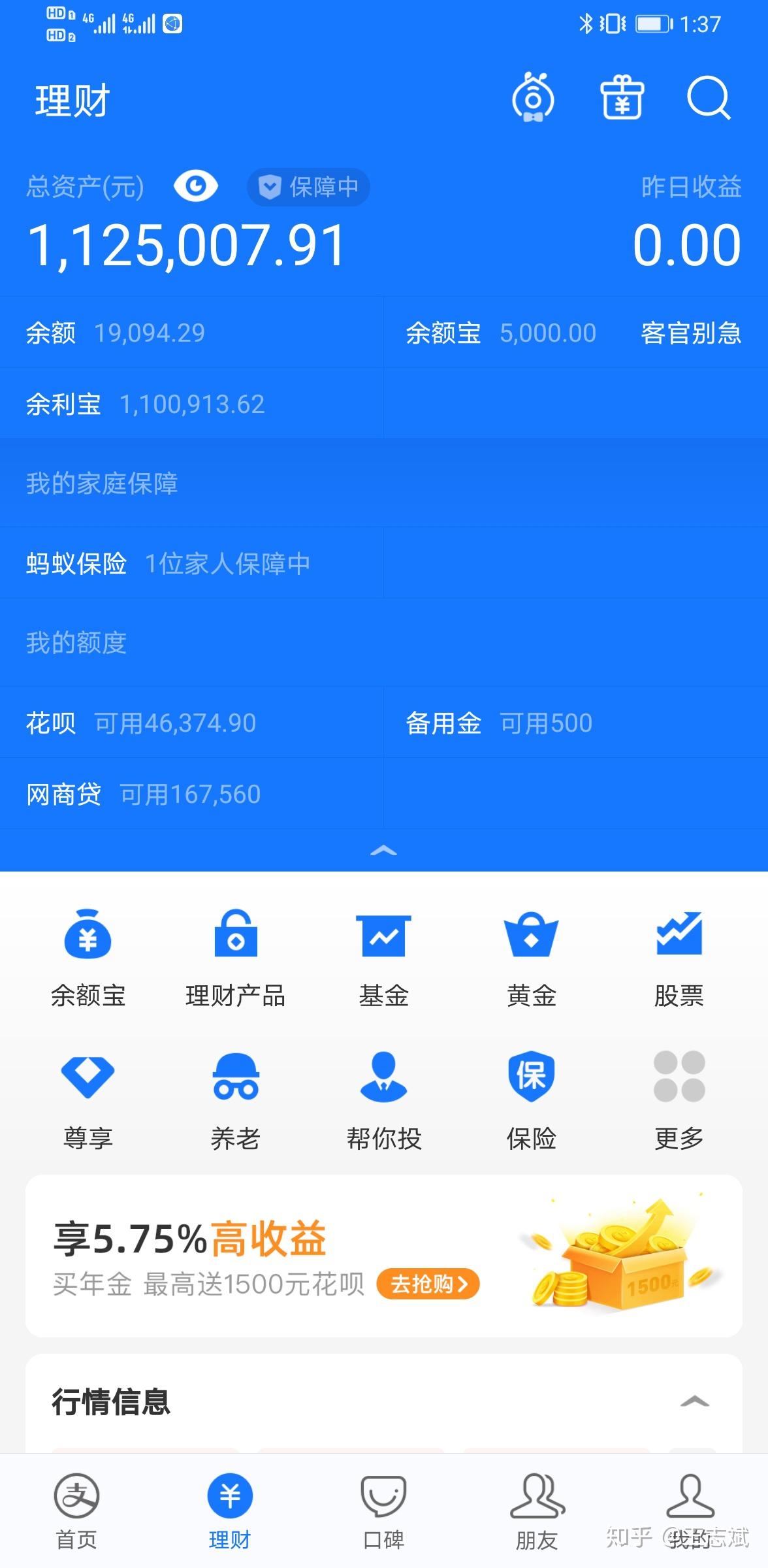Collapse the assets panel with the up arrow
This screenshot has height=1568, width=768.
click(x=384, y=850)
